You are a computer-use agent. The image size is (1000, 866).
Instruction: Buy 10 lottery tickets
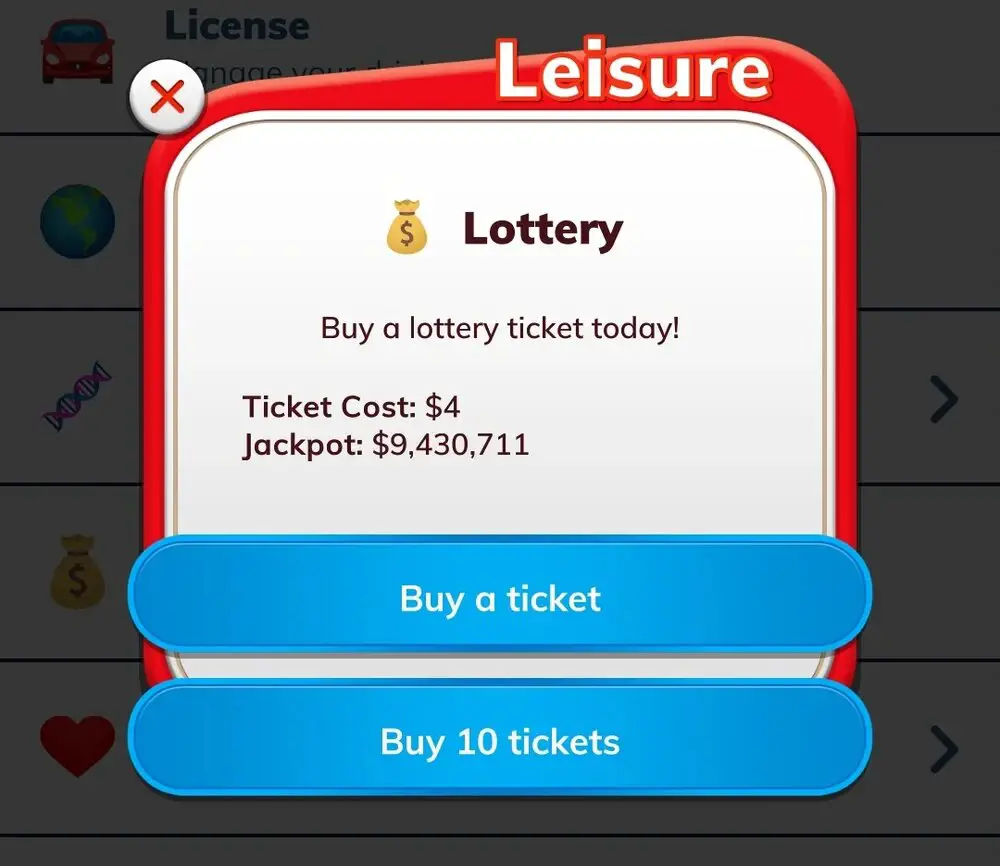tap(500, 741)
